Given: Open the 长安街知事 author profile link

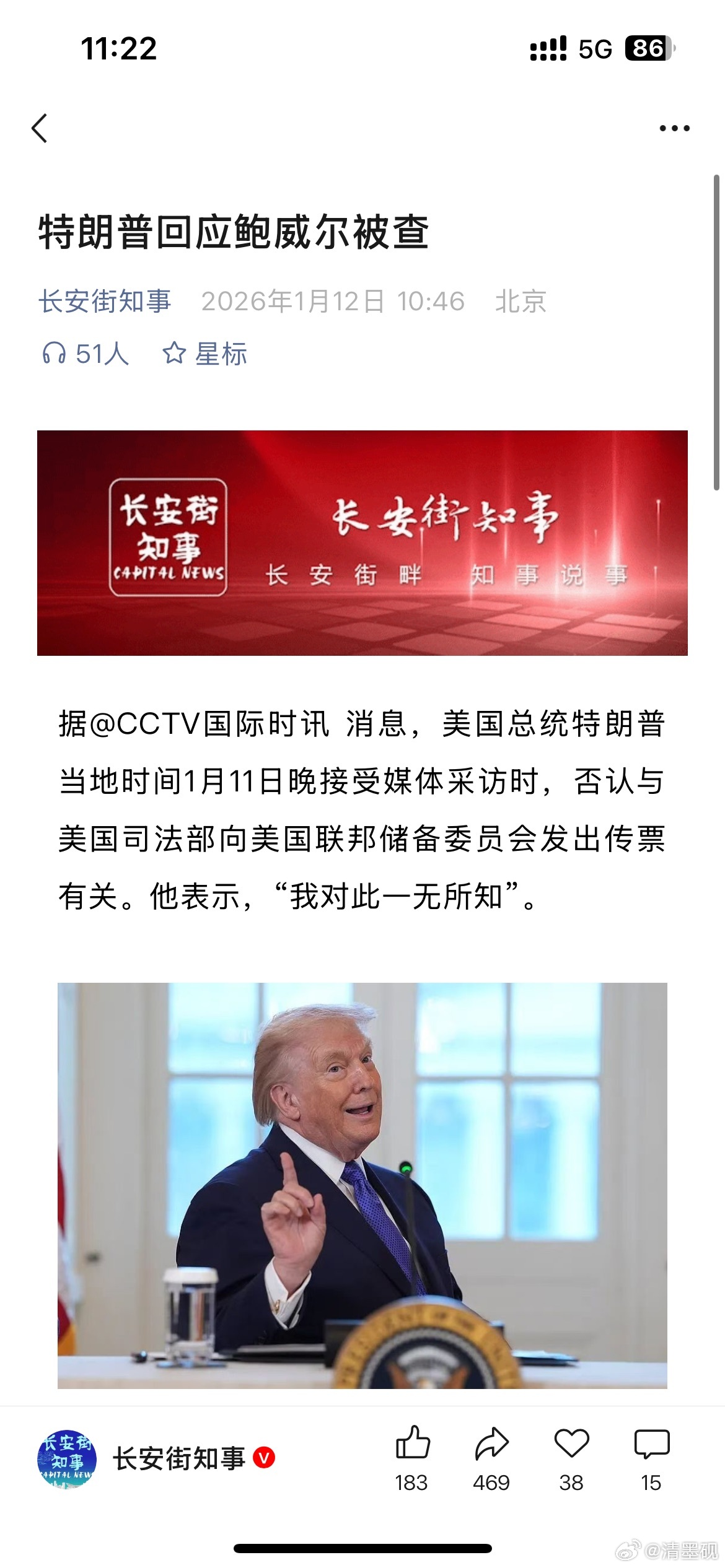Looking at the screenshot, I should coord(107,302).
